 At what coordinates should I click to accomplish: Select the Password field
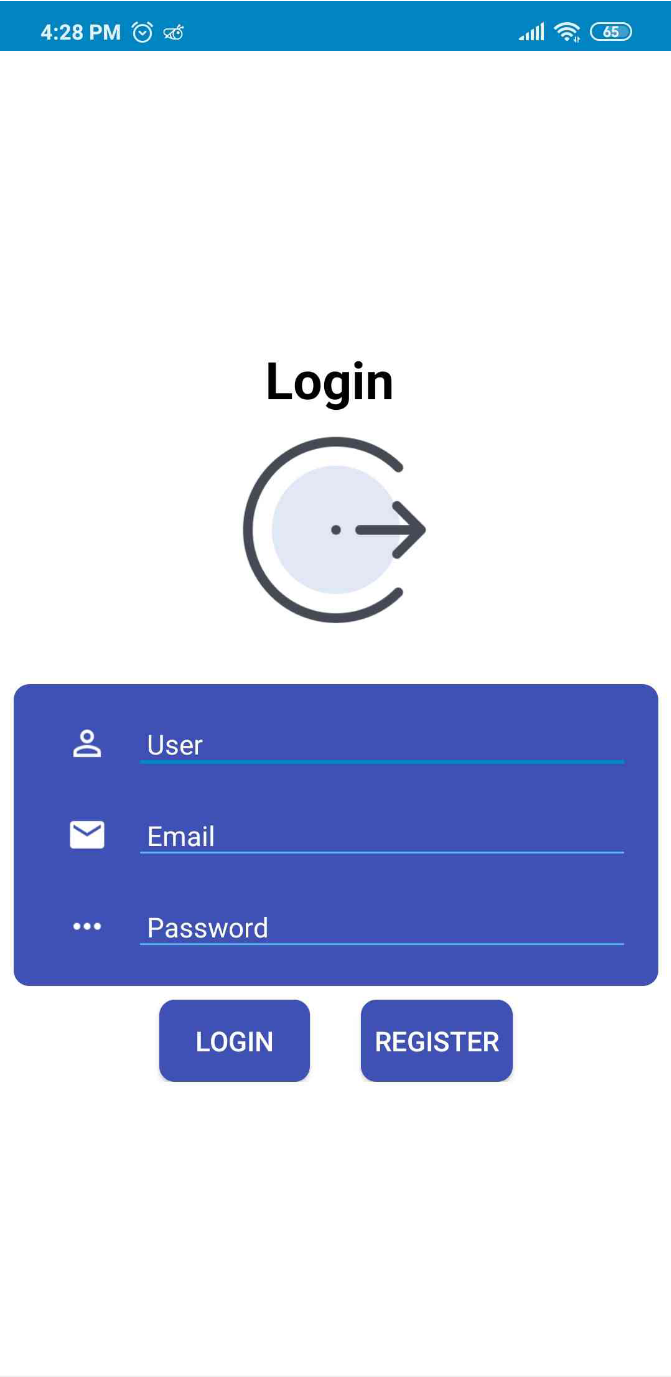[381, 927]
